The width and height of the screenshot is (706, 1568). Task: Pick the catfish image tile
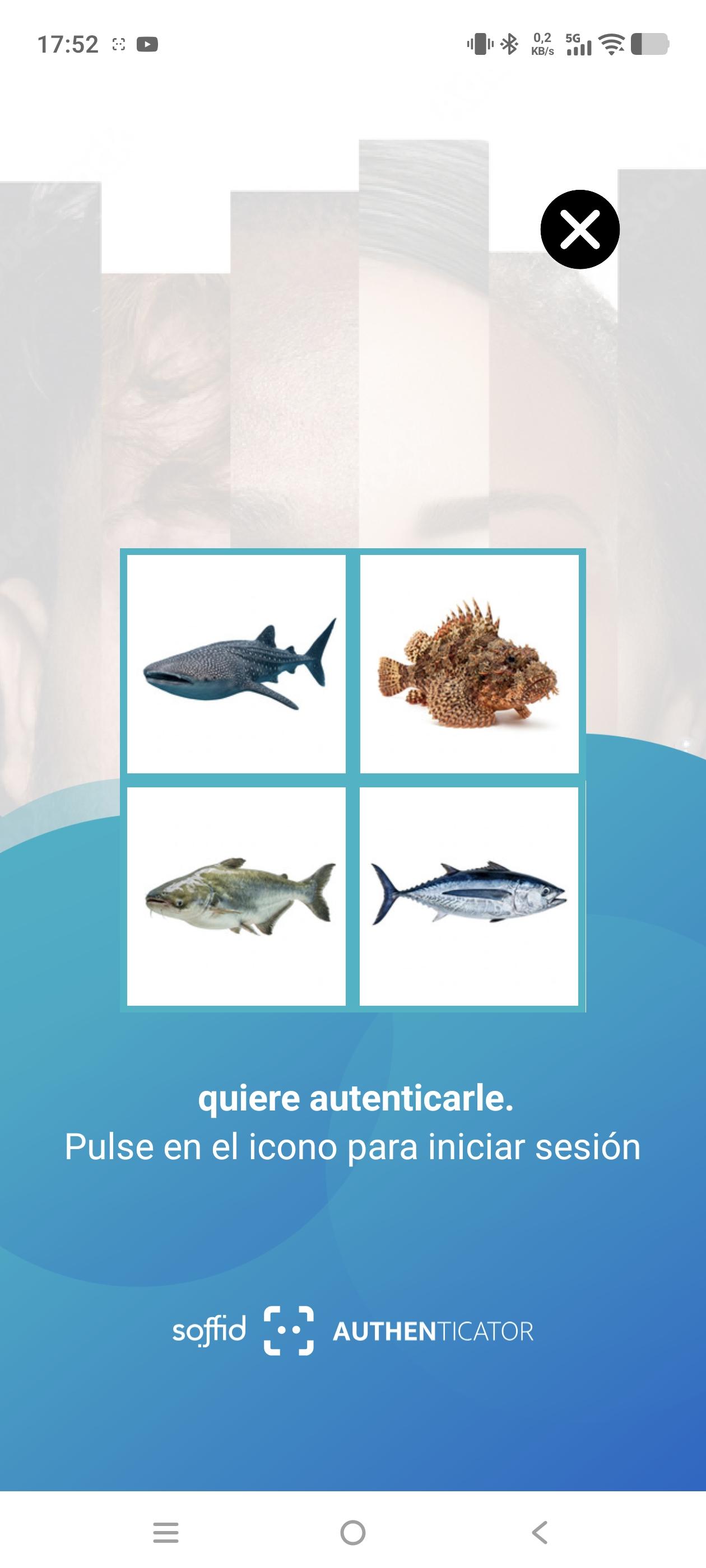[x=236, y=896]
